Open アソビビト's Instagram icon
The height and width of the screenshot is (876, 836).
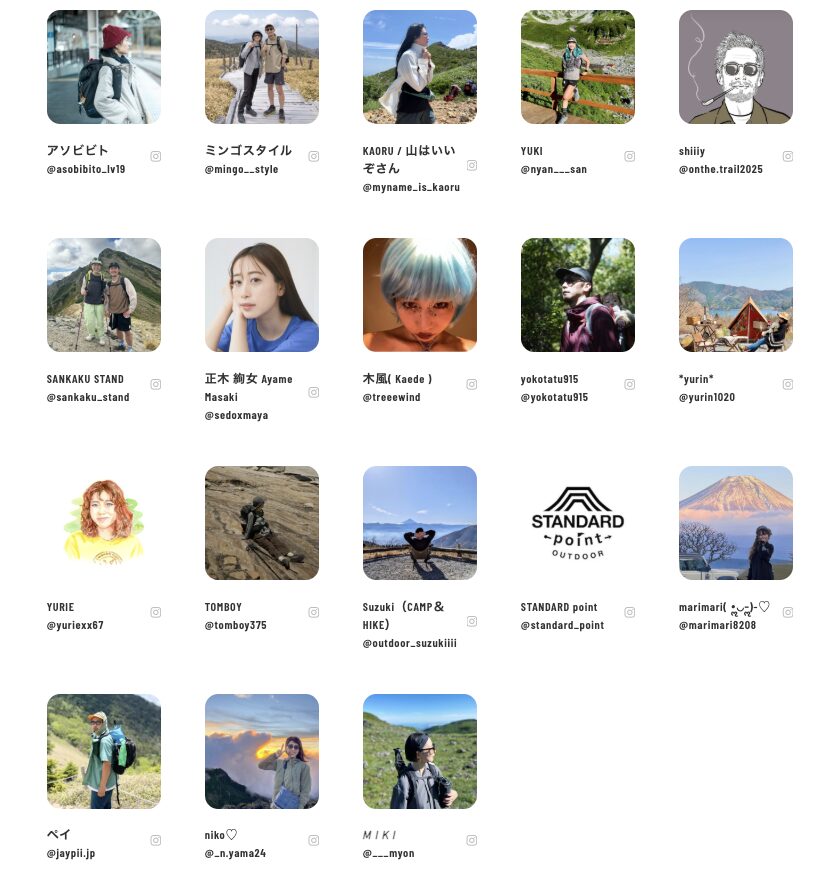(156, 156)
